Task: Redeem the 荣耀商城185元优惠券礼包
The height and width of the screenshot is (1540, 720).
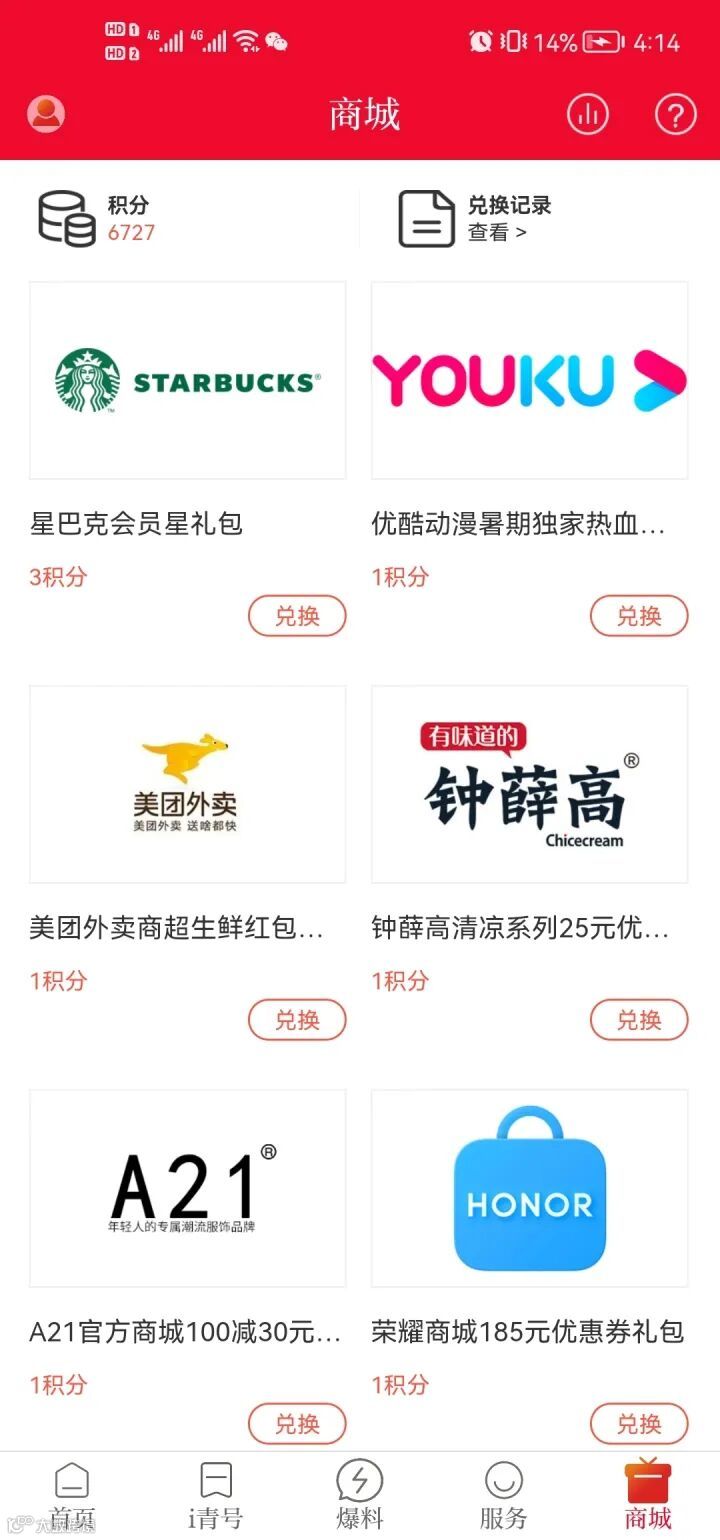Action: tap(639, 1424)
